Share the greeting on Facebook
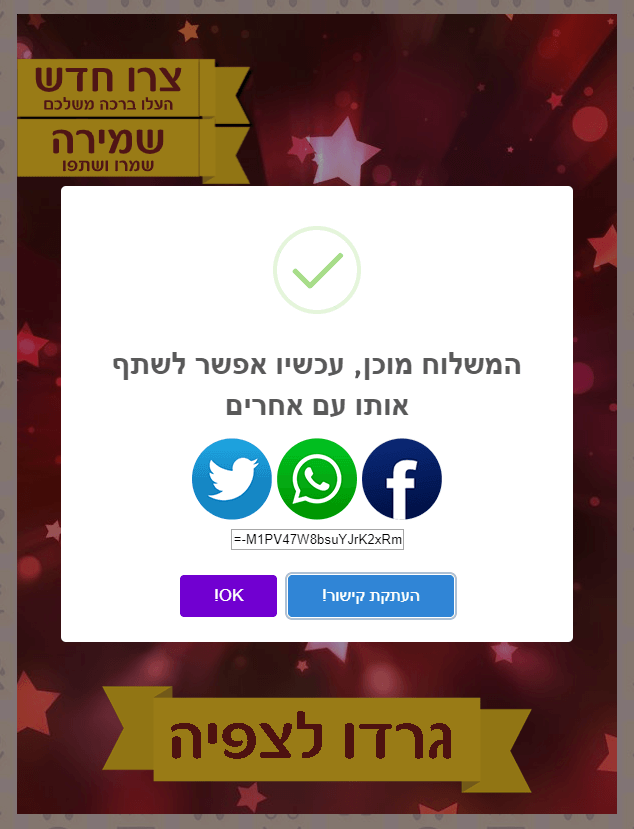634x829 pixels. (401, 479)
